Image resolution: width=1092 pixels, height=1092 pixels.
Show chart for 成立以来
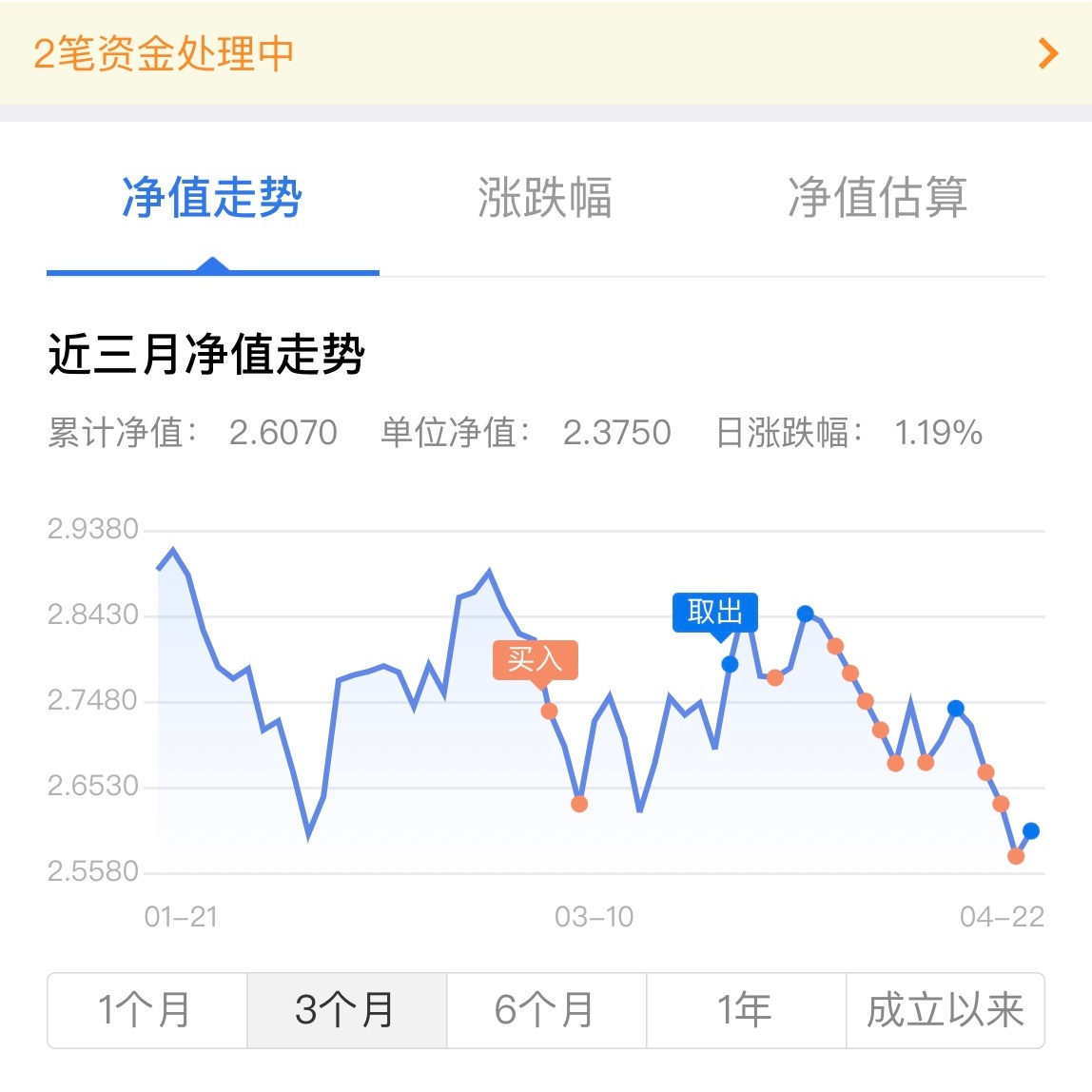pyautogui.click(x=946, y=1010)
